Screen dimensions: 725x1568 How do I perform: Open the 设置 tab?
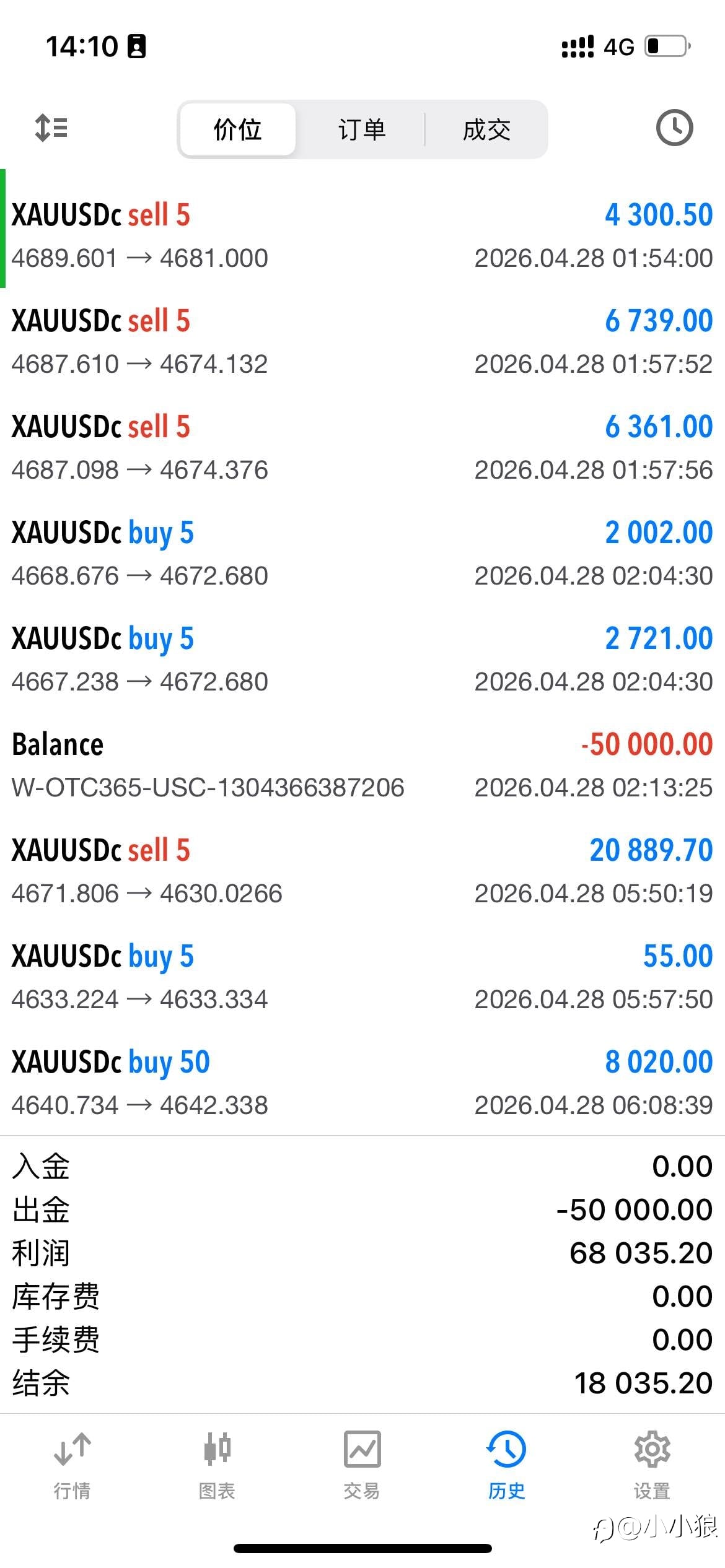pos(652,1464)
